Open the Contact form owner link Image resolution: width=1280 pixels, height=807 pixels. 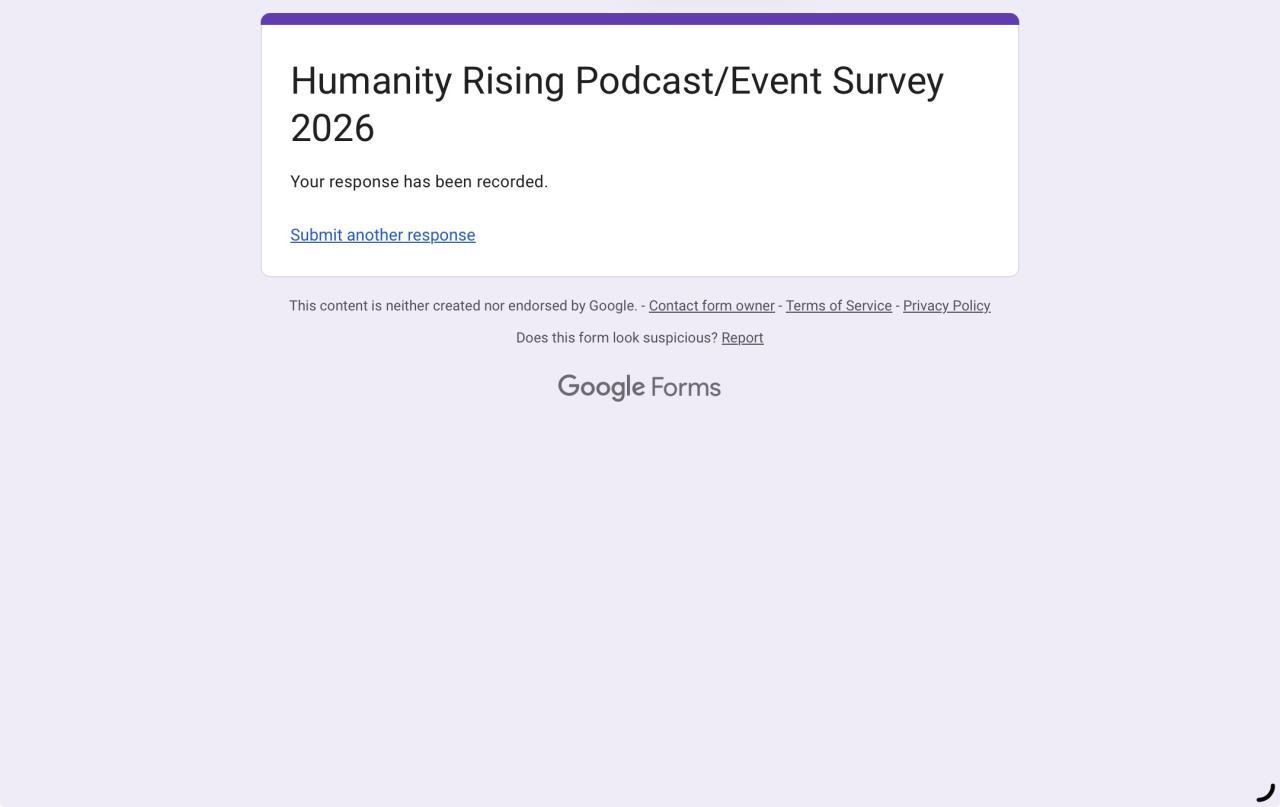pos(711,306)
